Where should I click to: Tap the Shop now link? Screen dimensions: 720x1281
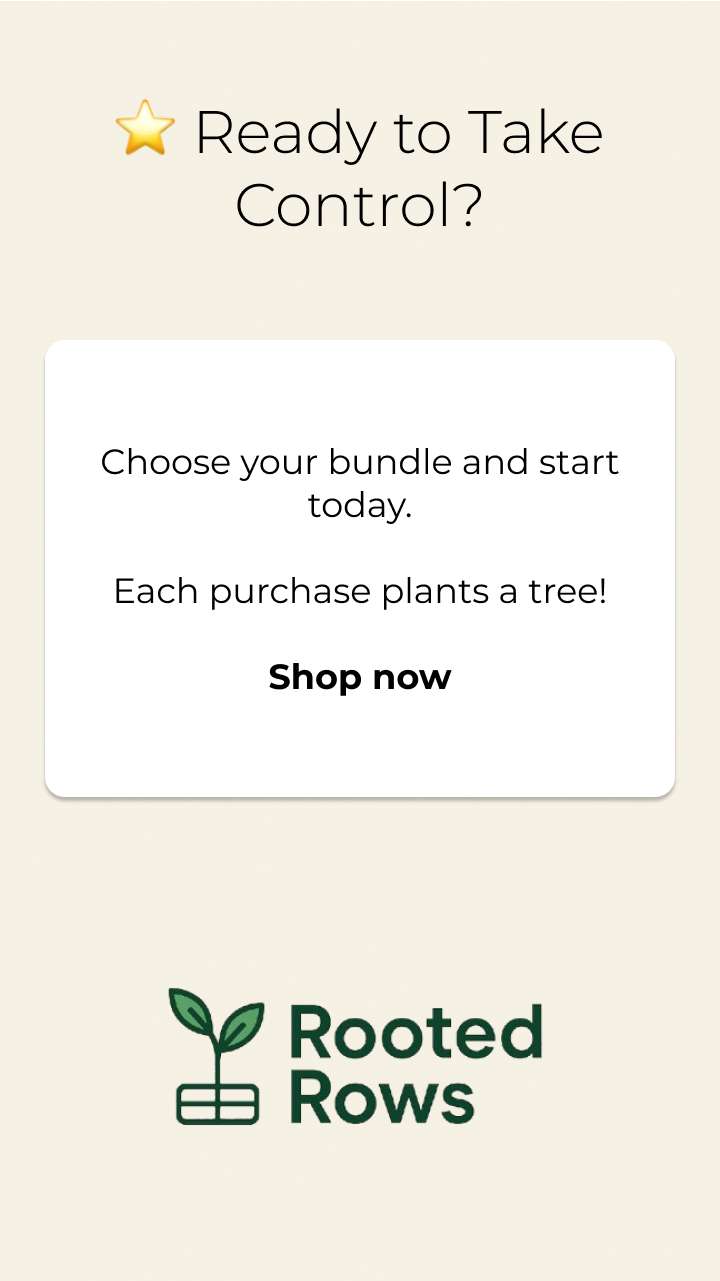coord(359,677)
